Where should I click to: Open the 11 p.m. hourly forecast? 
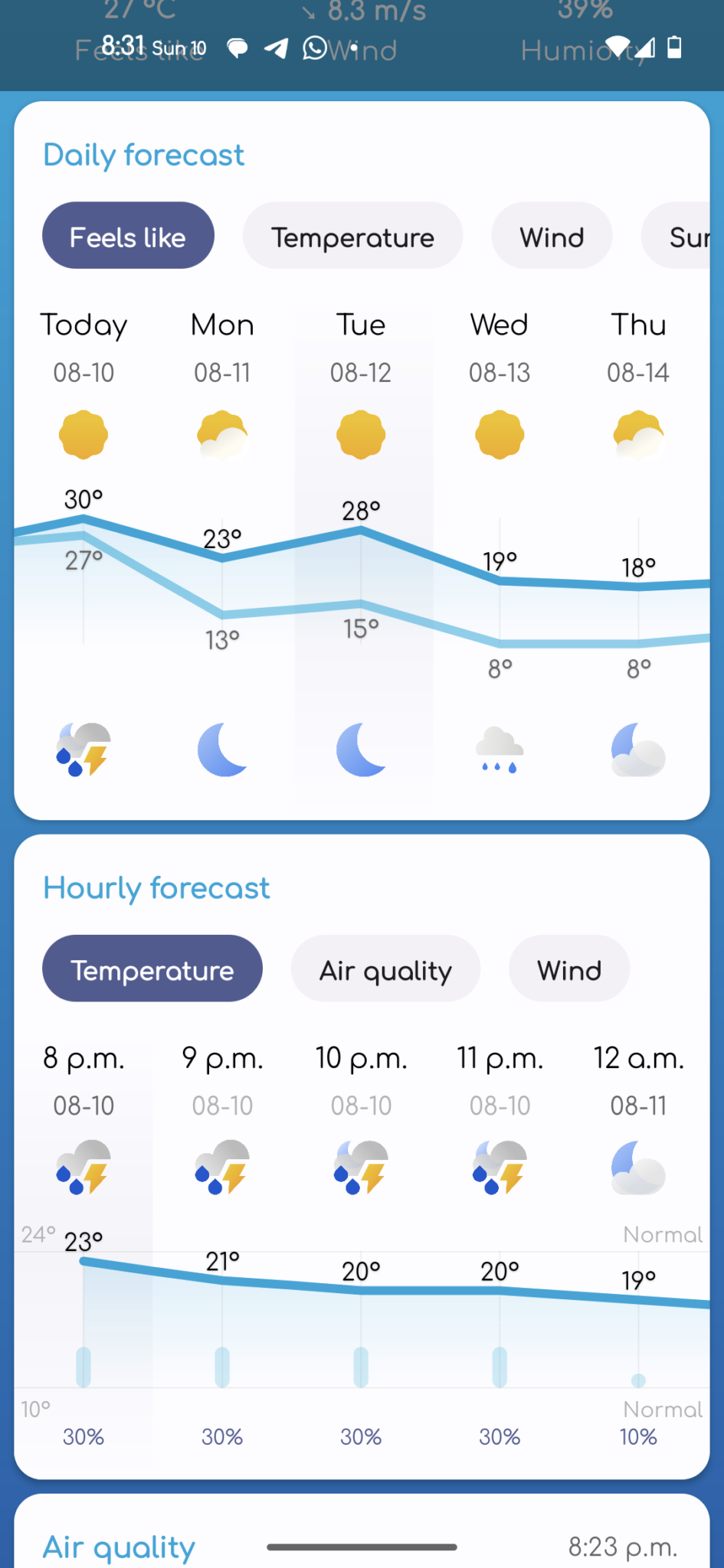coord(500,1248)
